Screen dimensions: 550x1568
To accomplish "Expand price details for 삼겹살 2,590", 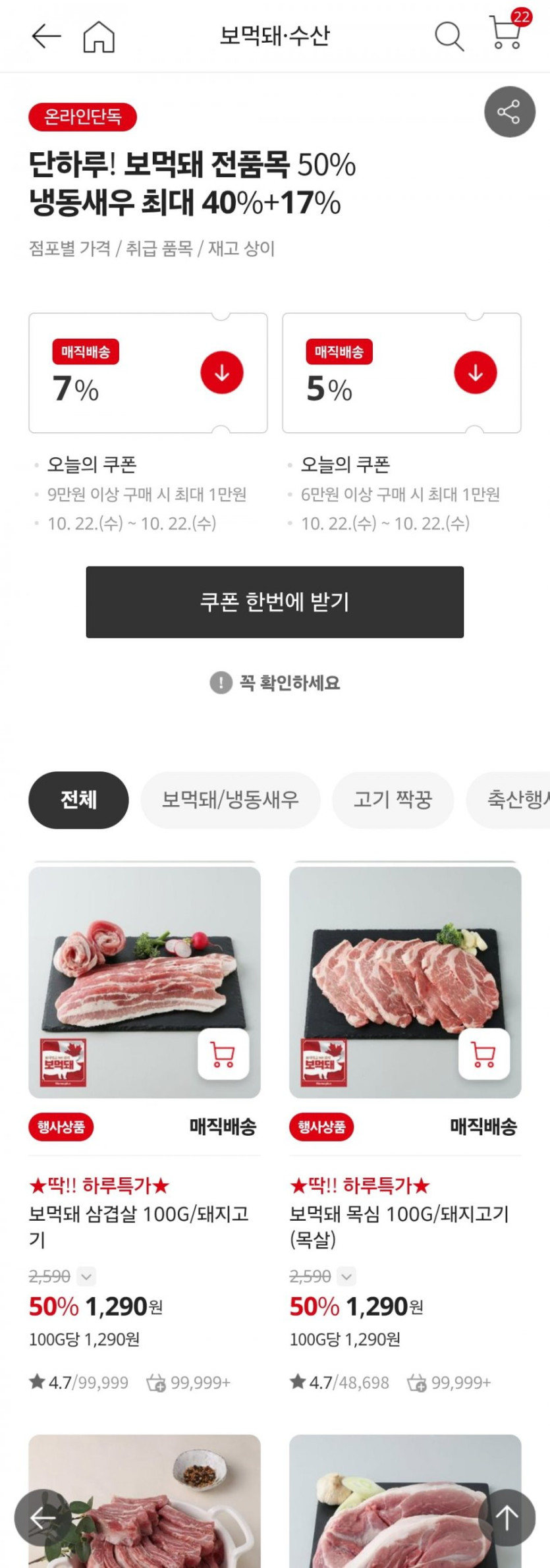I will coord(86,1276).
